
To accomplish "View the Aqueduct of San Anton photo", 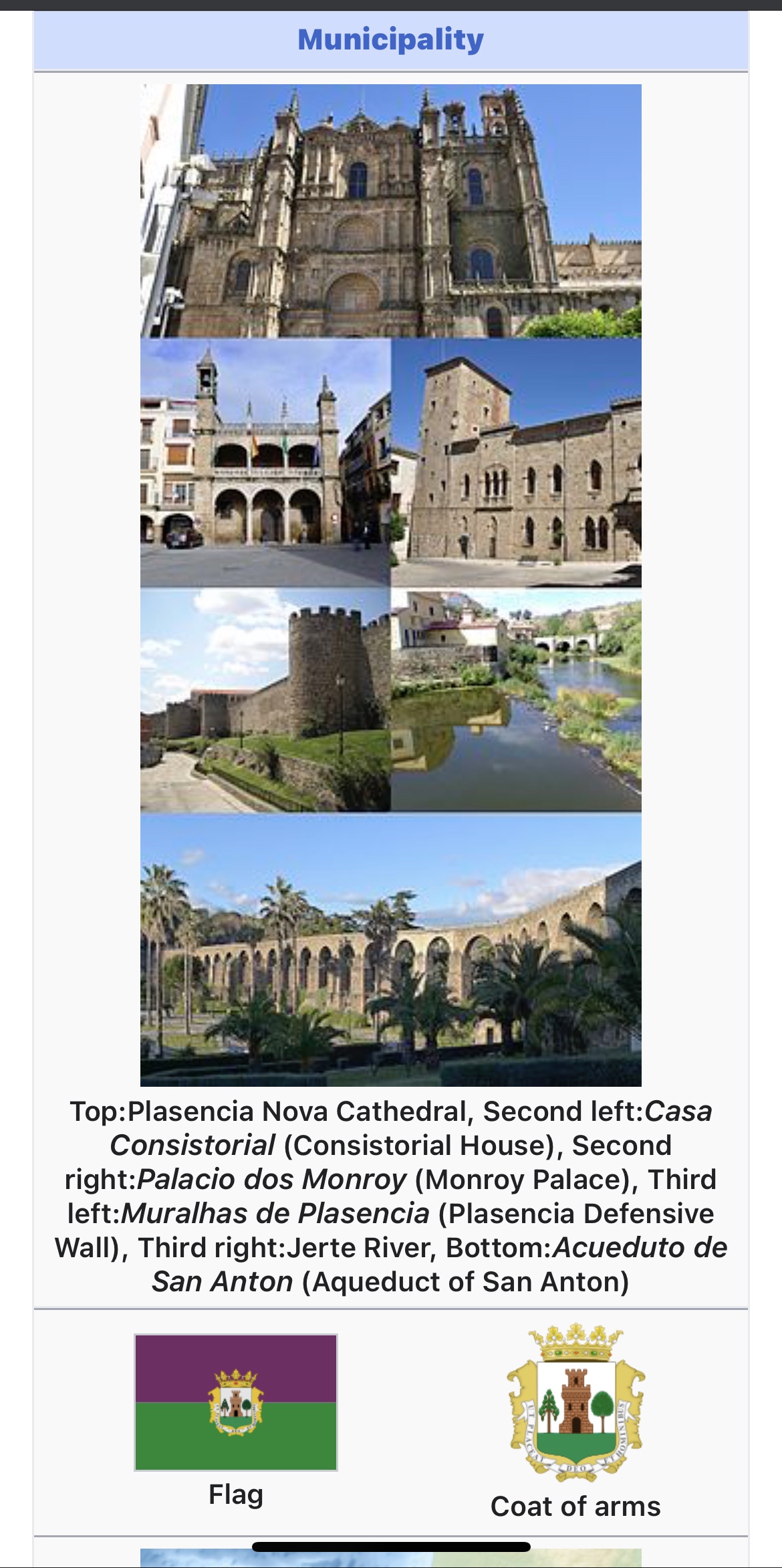I will (390, 949).
